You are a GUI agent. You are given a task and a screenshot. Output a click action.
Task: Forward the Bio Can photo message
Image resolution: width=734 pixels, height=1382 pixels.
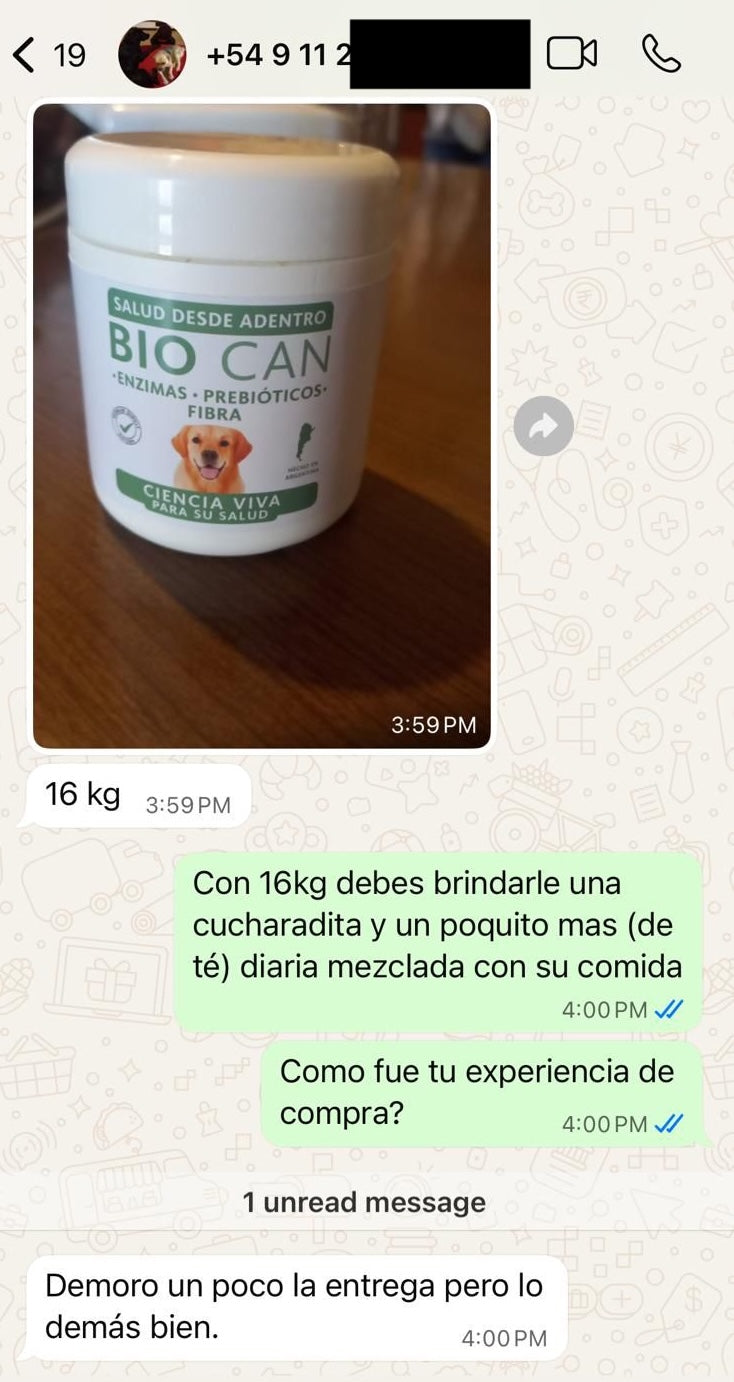(x=543, y=427)
